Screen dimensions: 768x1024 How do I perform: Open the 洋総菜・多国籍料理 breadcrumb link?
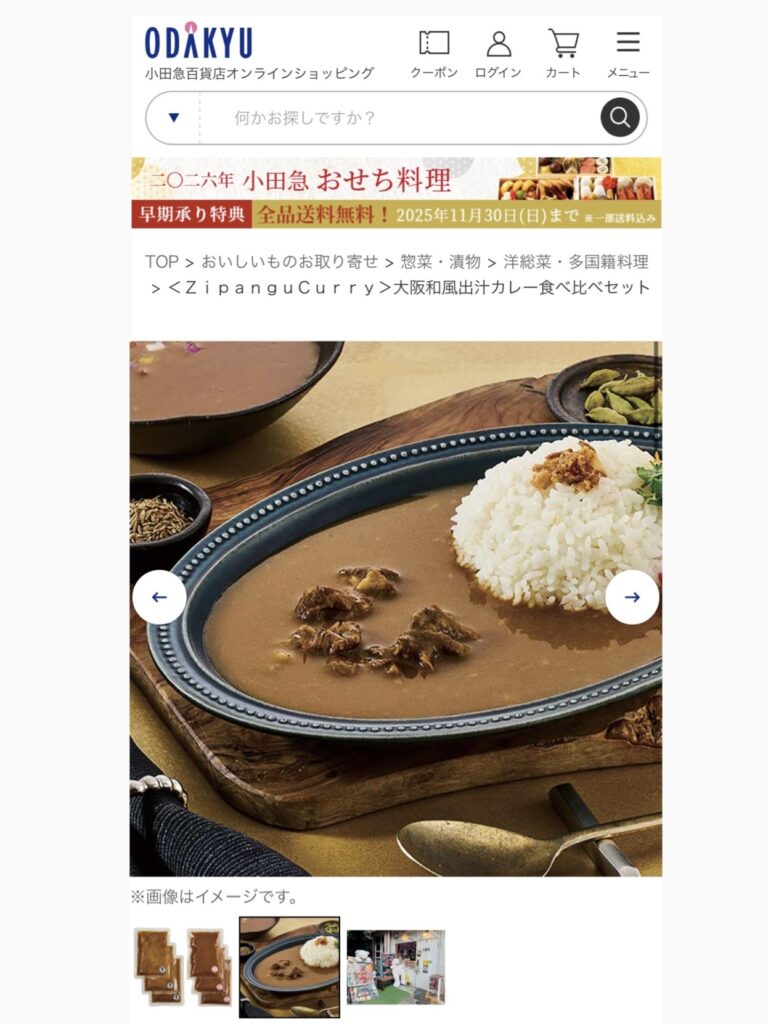pos(575,262)
